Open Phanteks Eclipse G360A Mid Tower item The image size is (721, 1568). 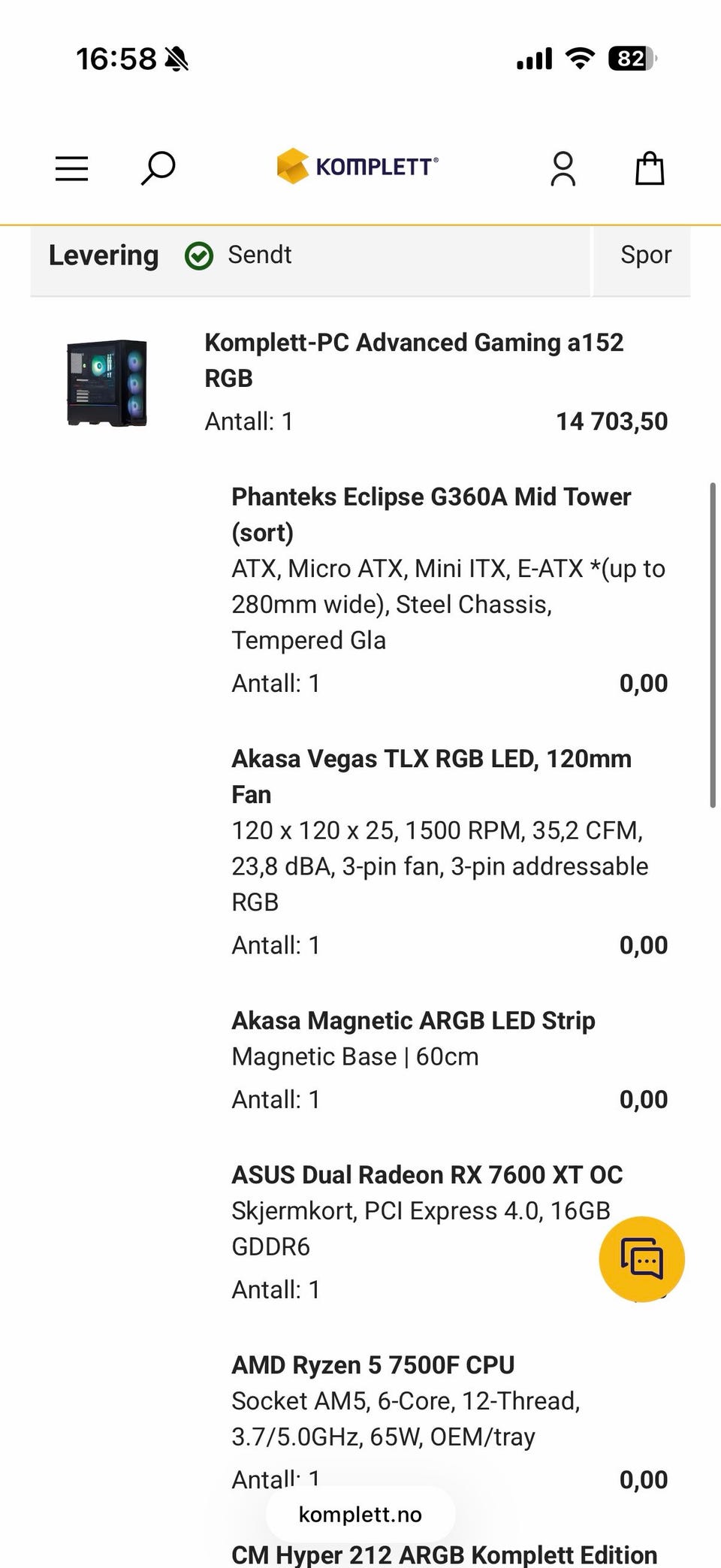(431, 514)
